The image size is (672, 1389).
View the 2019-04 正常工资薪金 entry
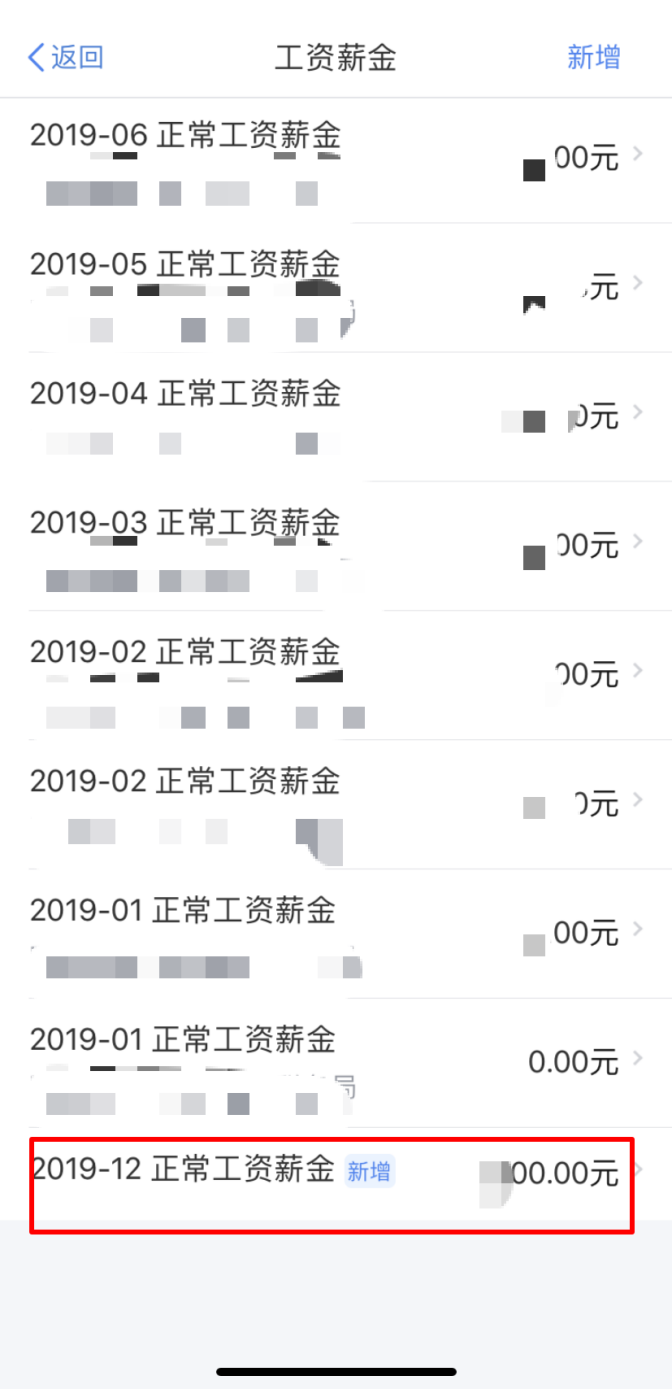(336, 417)
